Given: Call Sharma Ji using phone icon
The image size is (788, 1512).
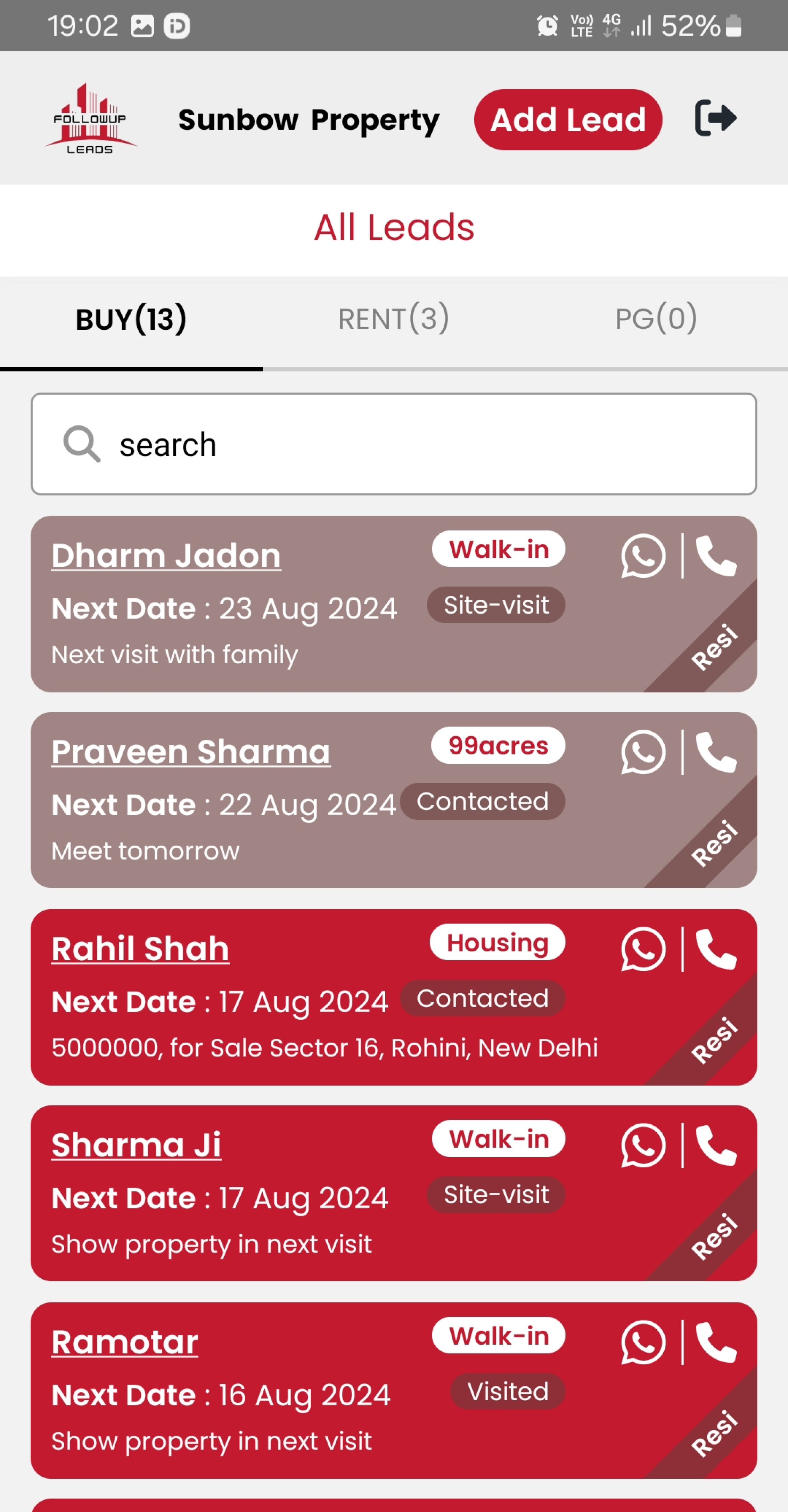Looking at the screenshot, I should pyautogui.click(x=716, y=1146).
